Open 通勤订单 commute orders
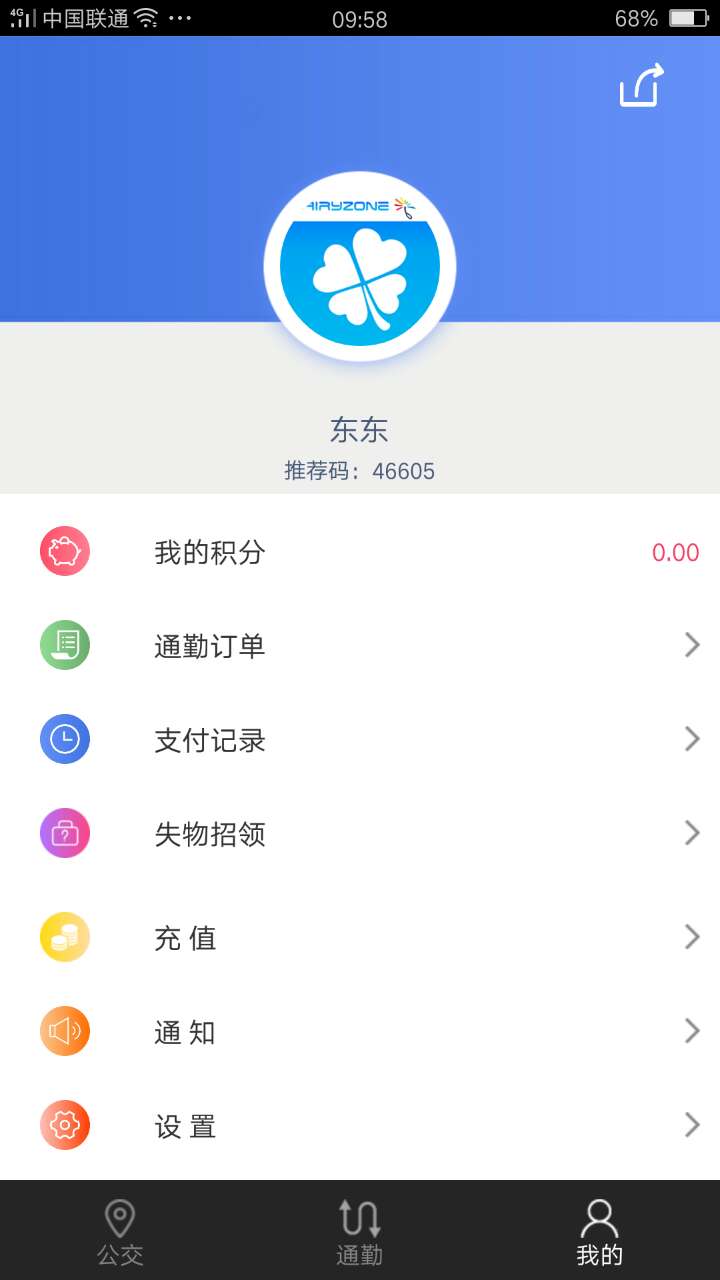The height and width of the screenshot is (1280, 720). tap(360, 645)
